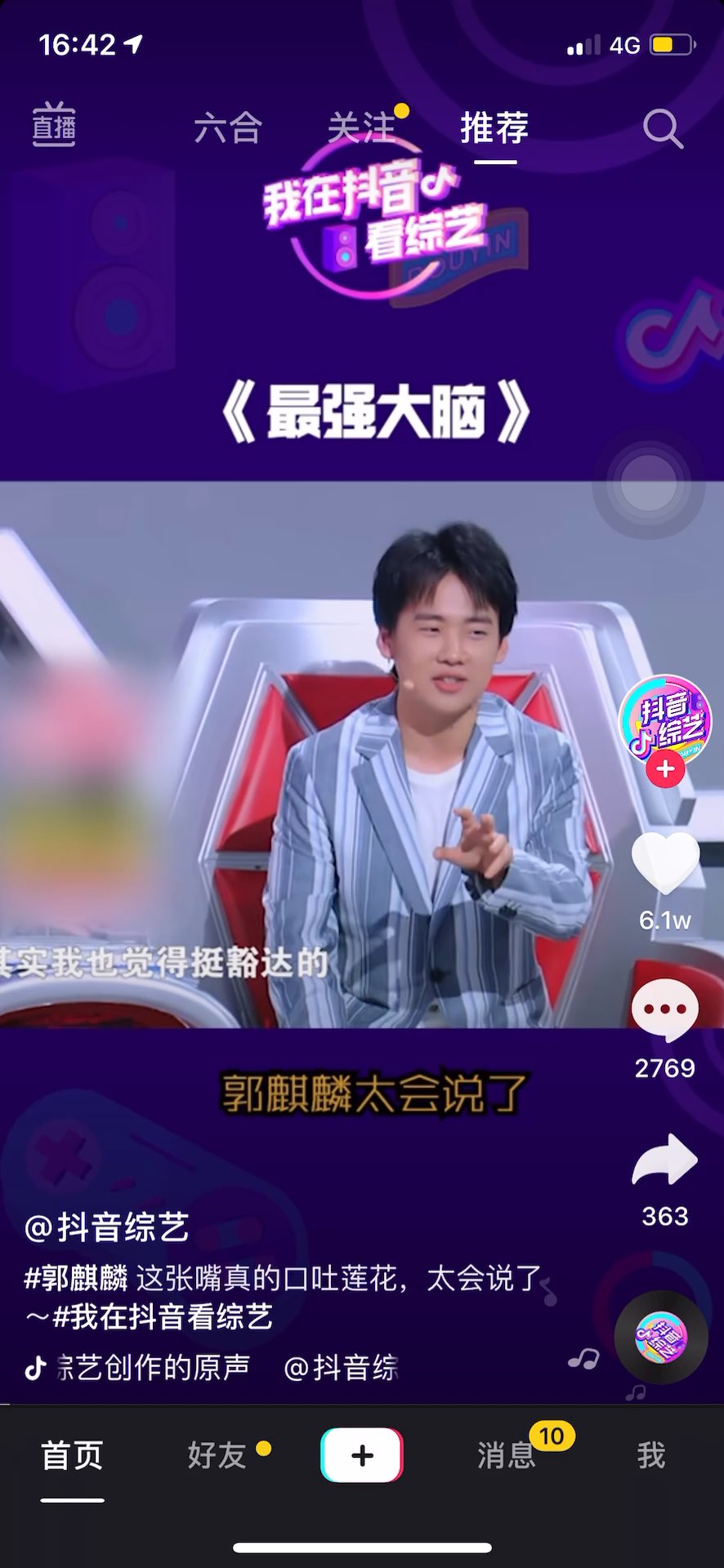724x1568 pixels.
Task: Open the 我 profile tab
Action: pos(651,1455)
